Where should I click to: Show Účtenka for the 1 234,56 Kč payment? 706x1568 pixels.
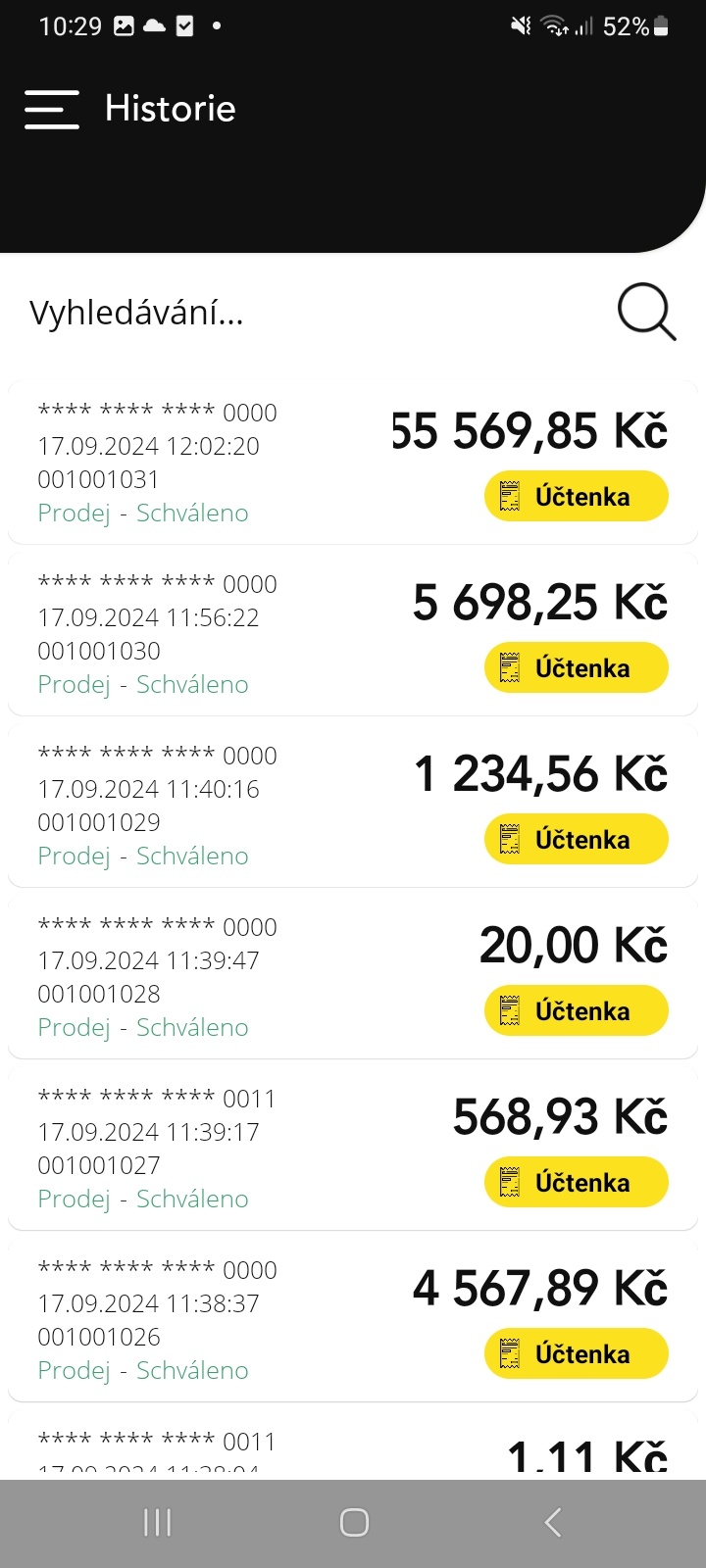pyautogui.click(x=577, y=840)
